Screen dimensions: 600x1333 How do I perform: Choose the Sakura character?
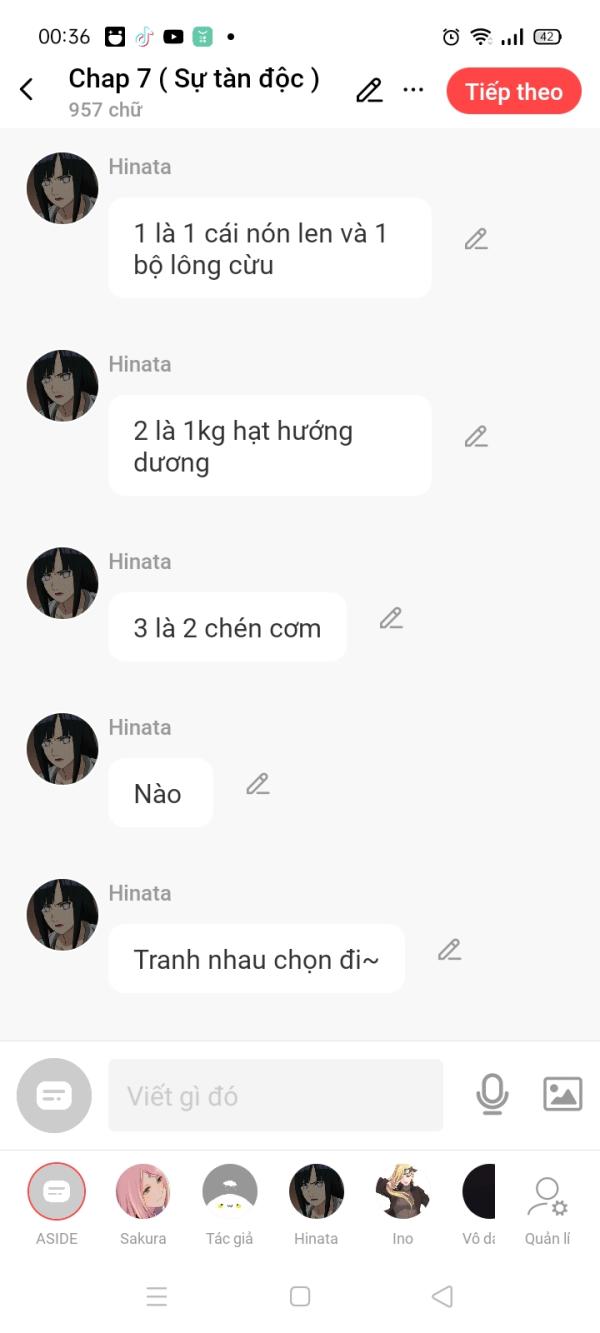click(143, 1192)
